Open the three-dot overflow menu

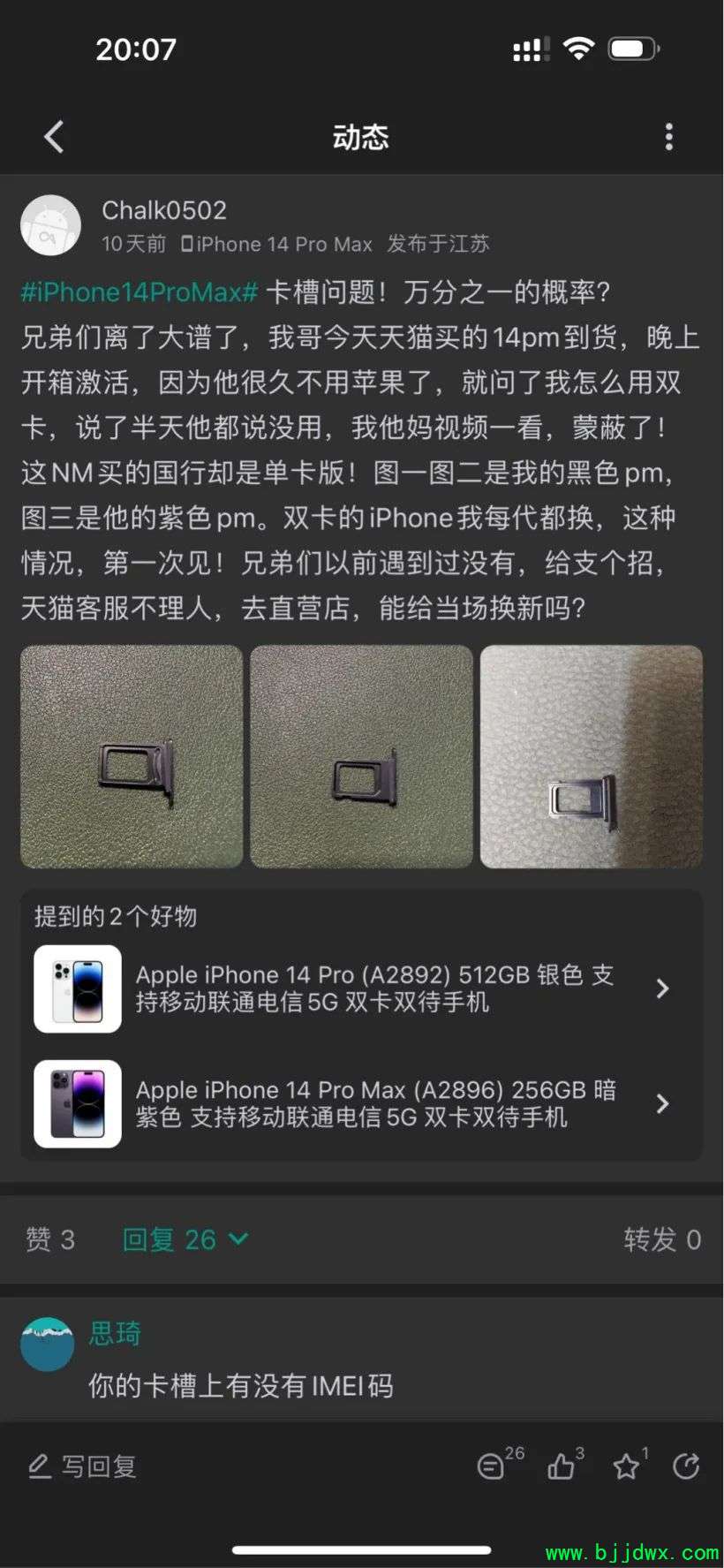coord(668,137)
